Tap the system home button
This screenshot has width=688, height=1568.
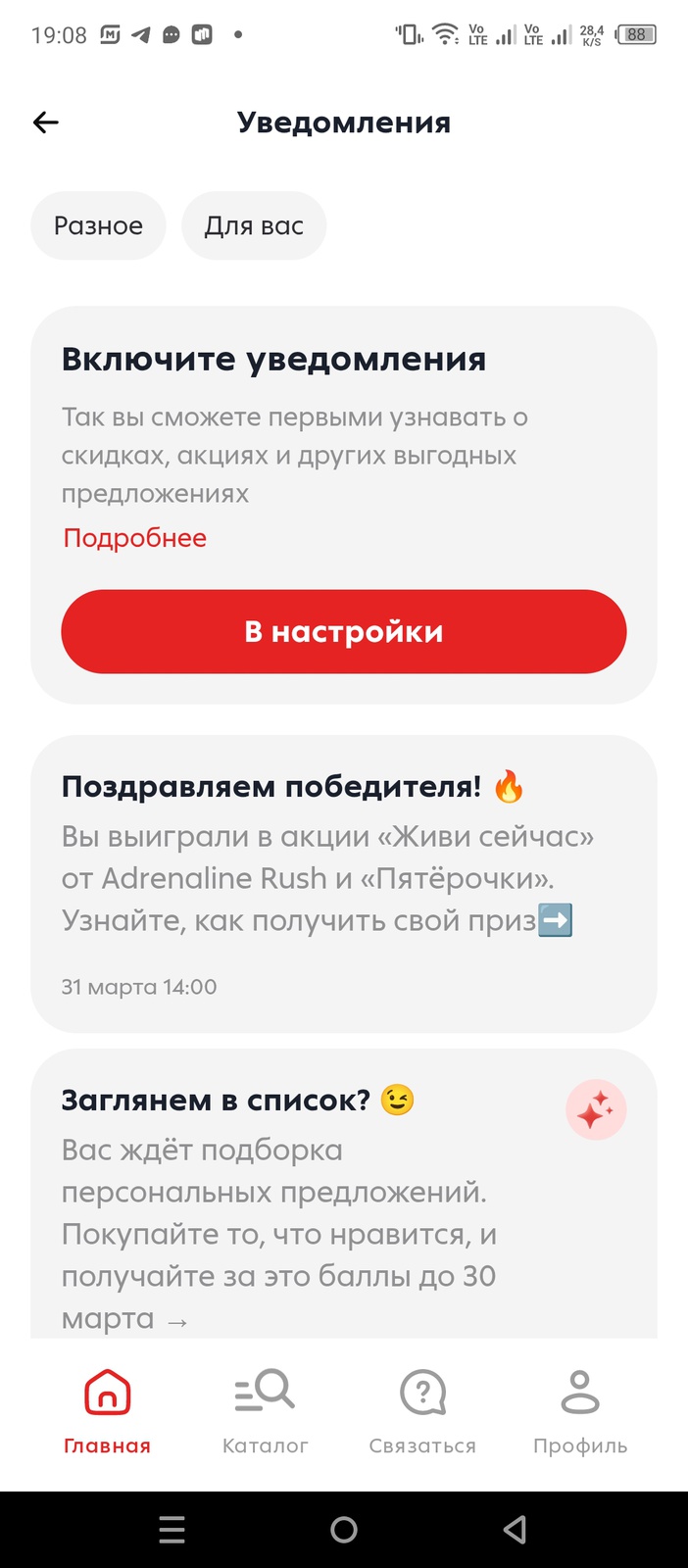click(344, 1530)
